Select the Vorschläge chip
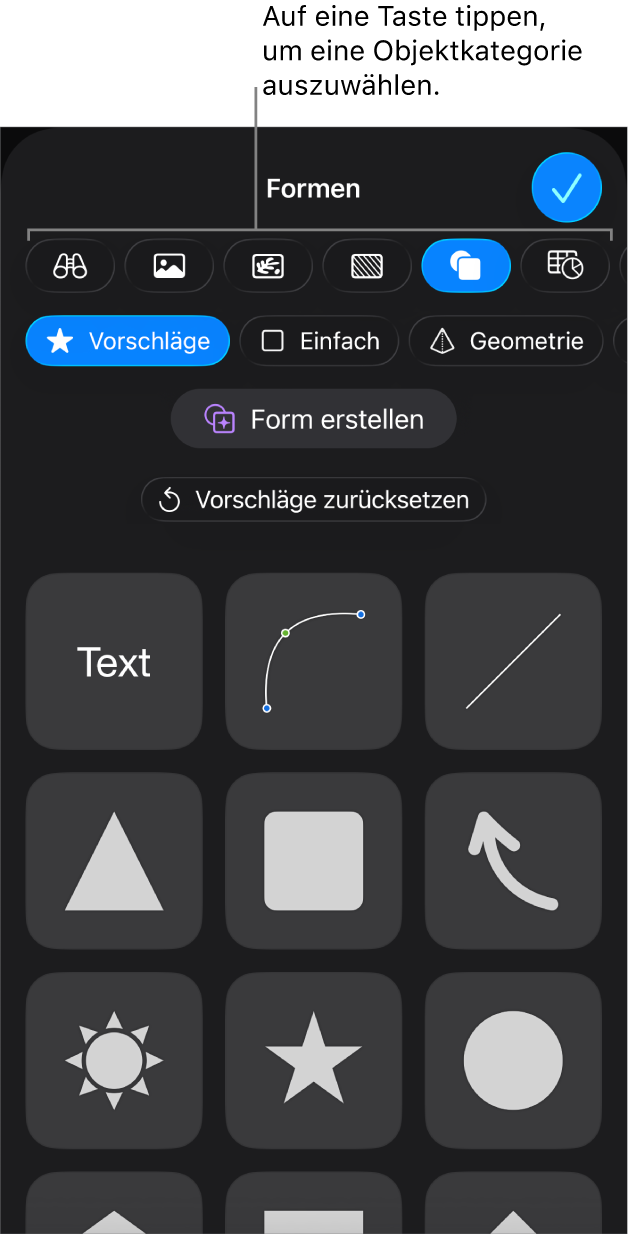 [x=128, y=341]
